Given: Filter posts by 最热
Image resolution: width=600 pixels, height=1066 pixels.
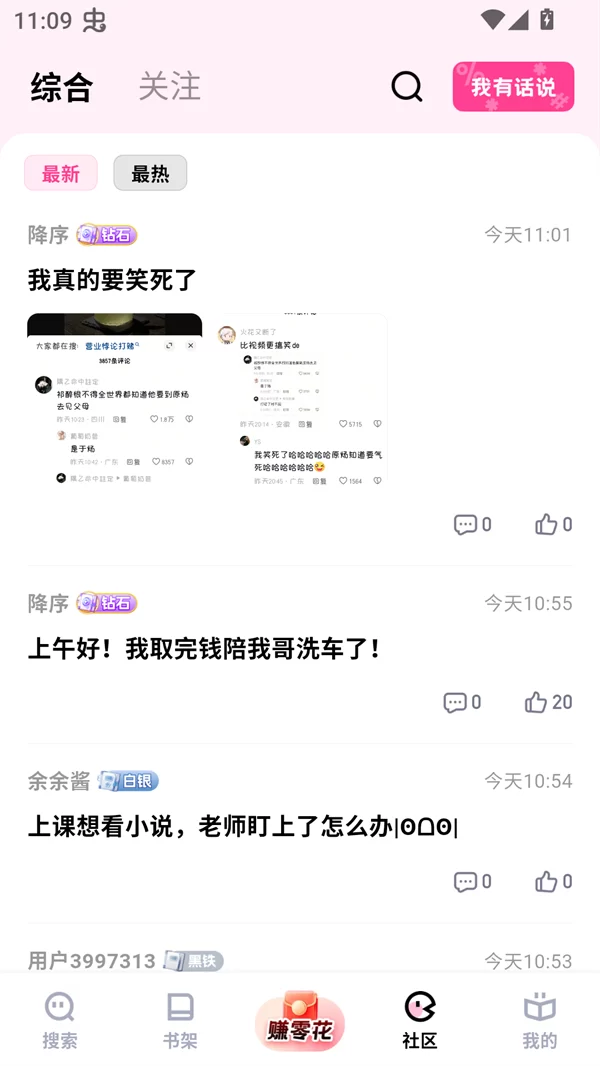Looking at the screenshot, I should tap(150, 173).
